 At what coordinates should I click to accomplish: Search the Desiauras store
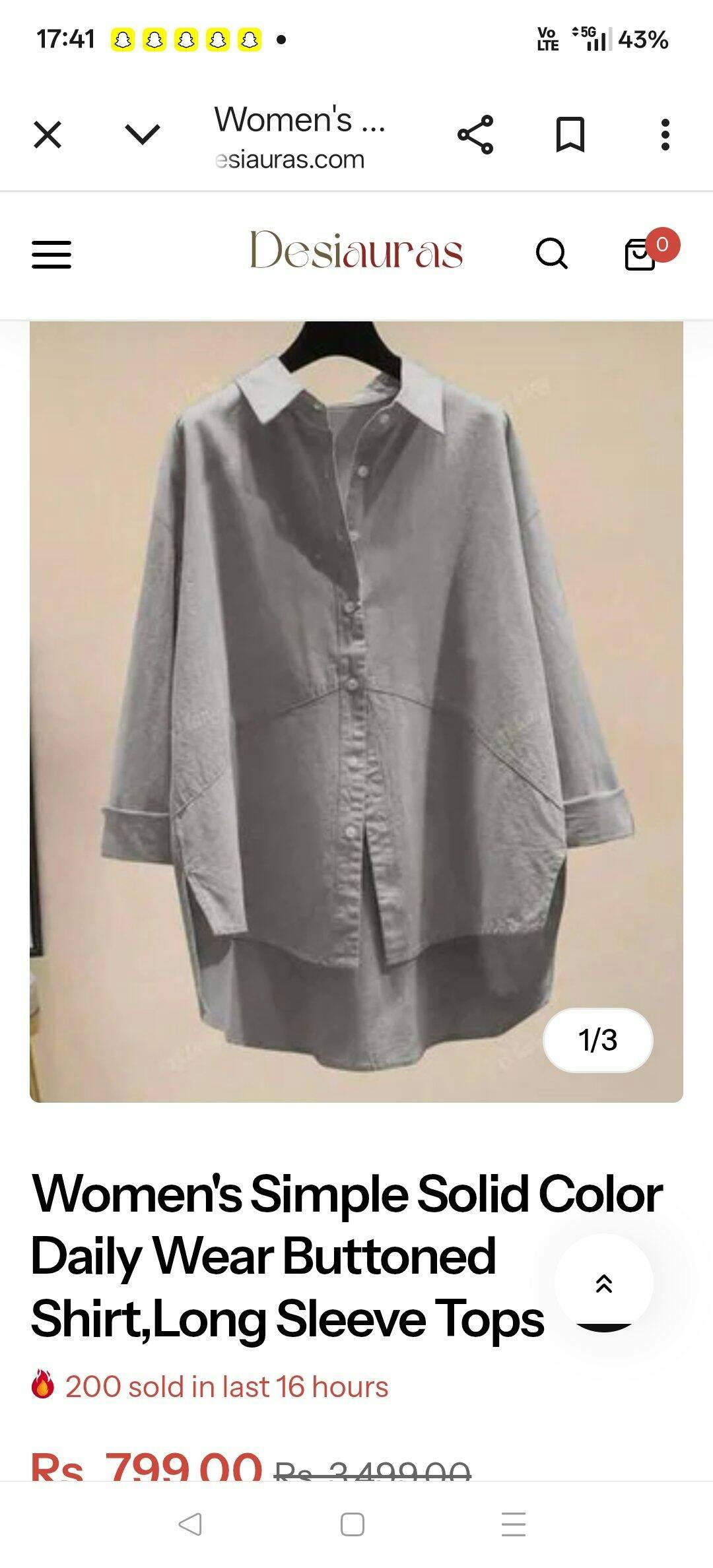tap(551, 254)
